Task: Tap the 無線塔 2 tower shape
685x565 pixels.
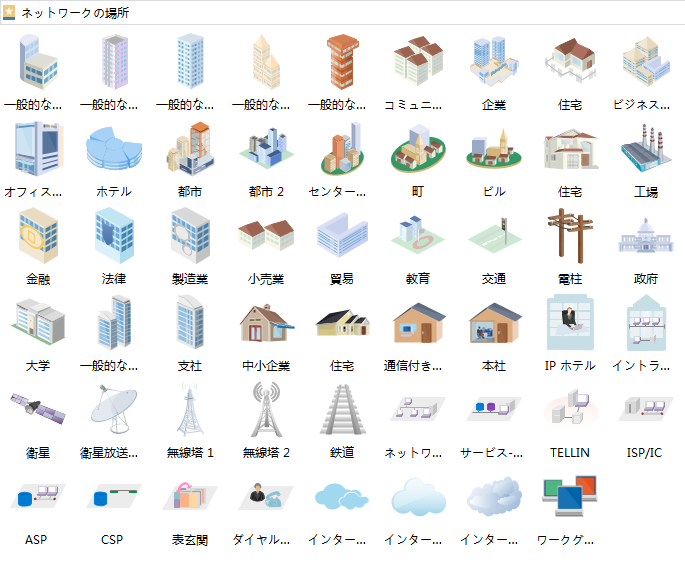Action: (x=266, y=410)
